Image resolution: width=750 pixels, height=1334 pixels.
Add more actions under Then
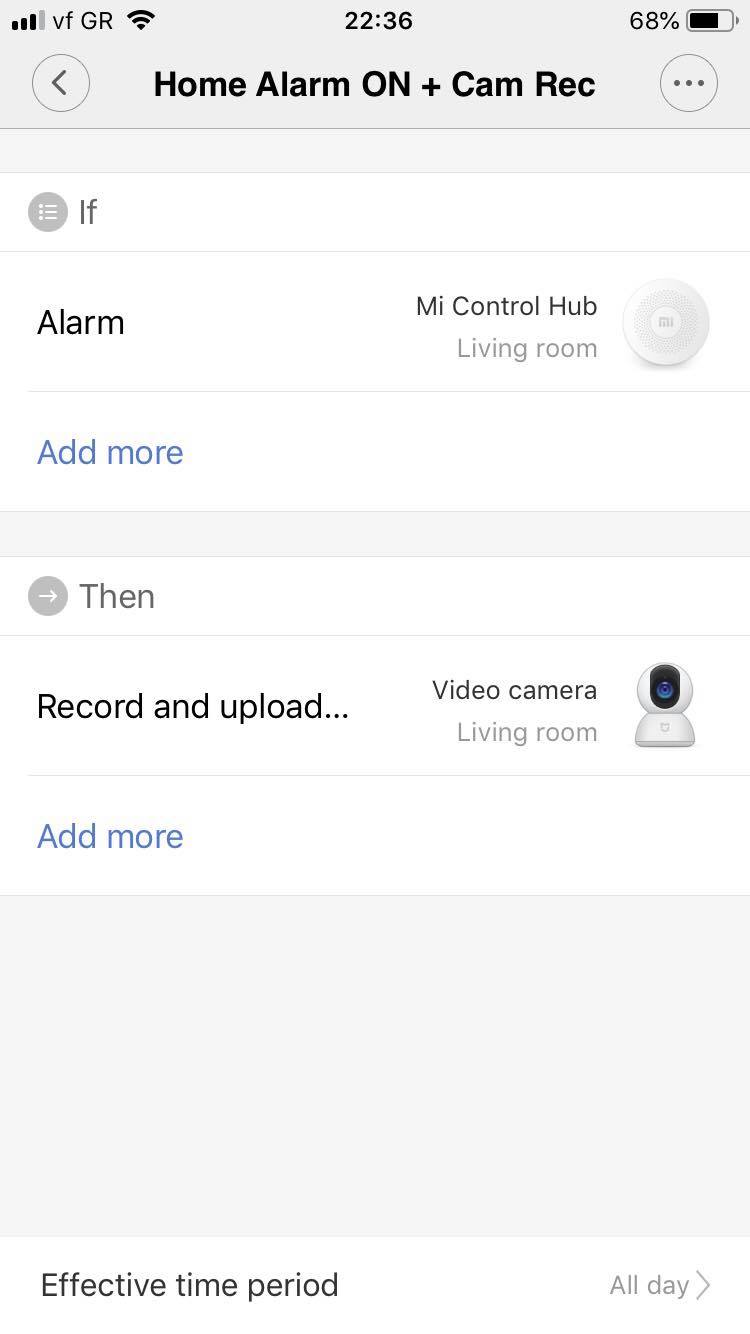110,836
